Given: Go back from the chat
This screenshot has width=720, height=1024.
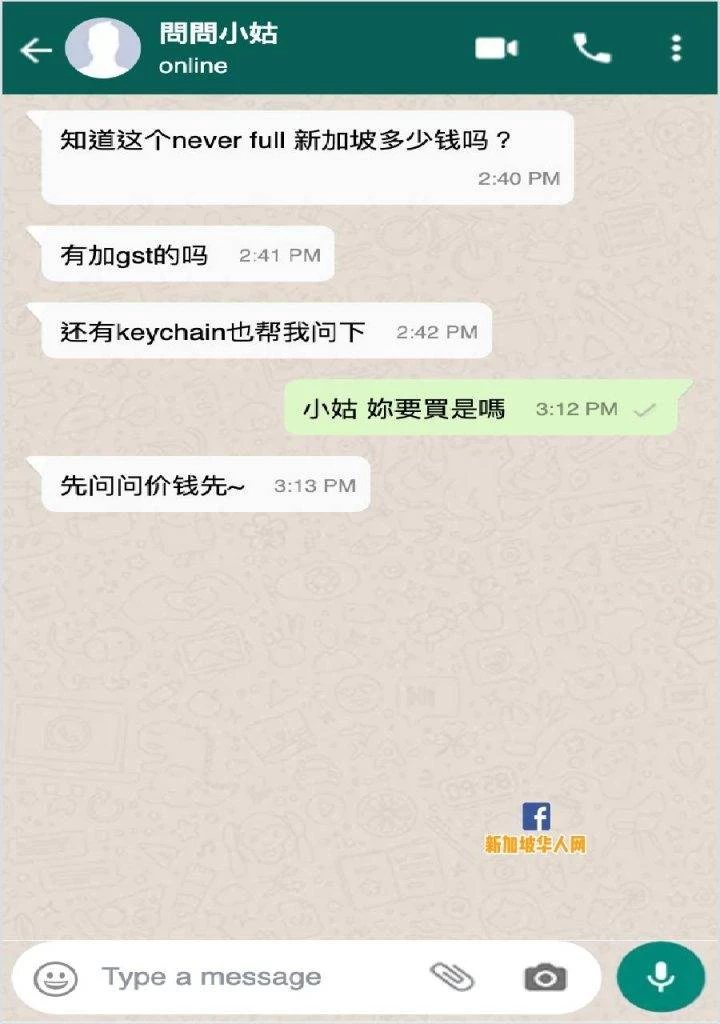Looking at the screenshot, I should (35, 50).
